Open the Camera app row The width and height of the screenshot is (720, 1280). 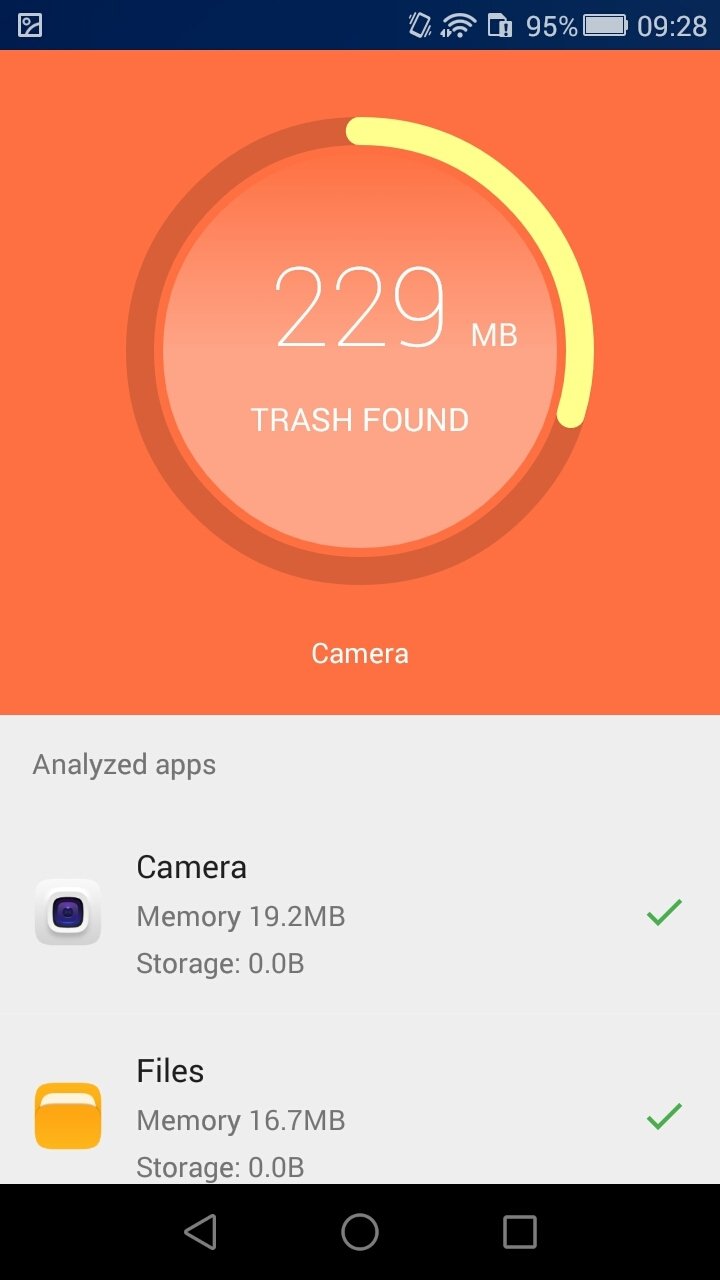pos(360,913)
